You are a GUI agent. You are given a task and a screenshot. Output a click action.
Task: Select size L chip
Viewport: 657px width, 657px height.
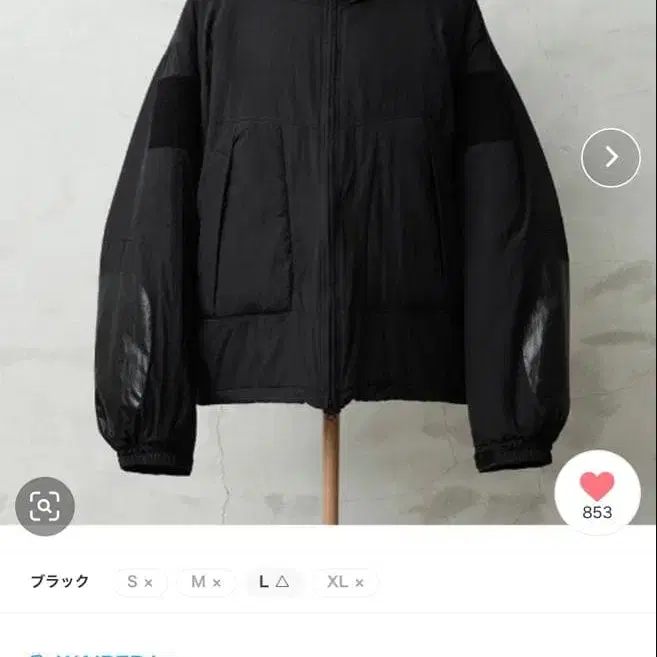coord(274,582)
